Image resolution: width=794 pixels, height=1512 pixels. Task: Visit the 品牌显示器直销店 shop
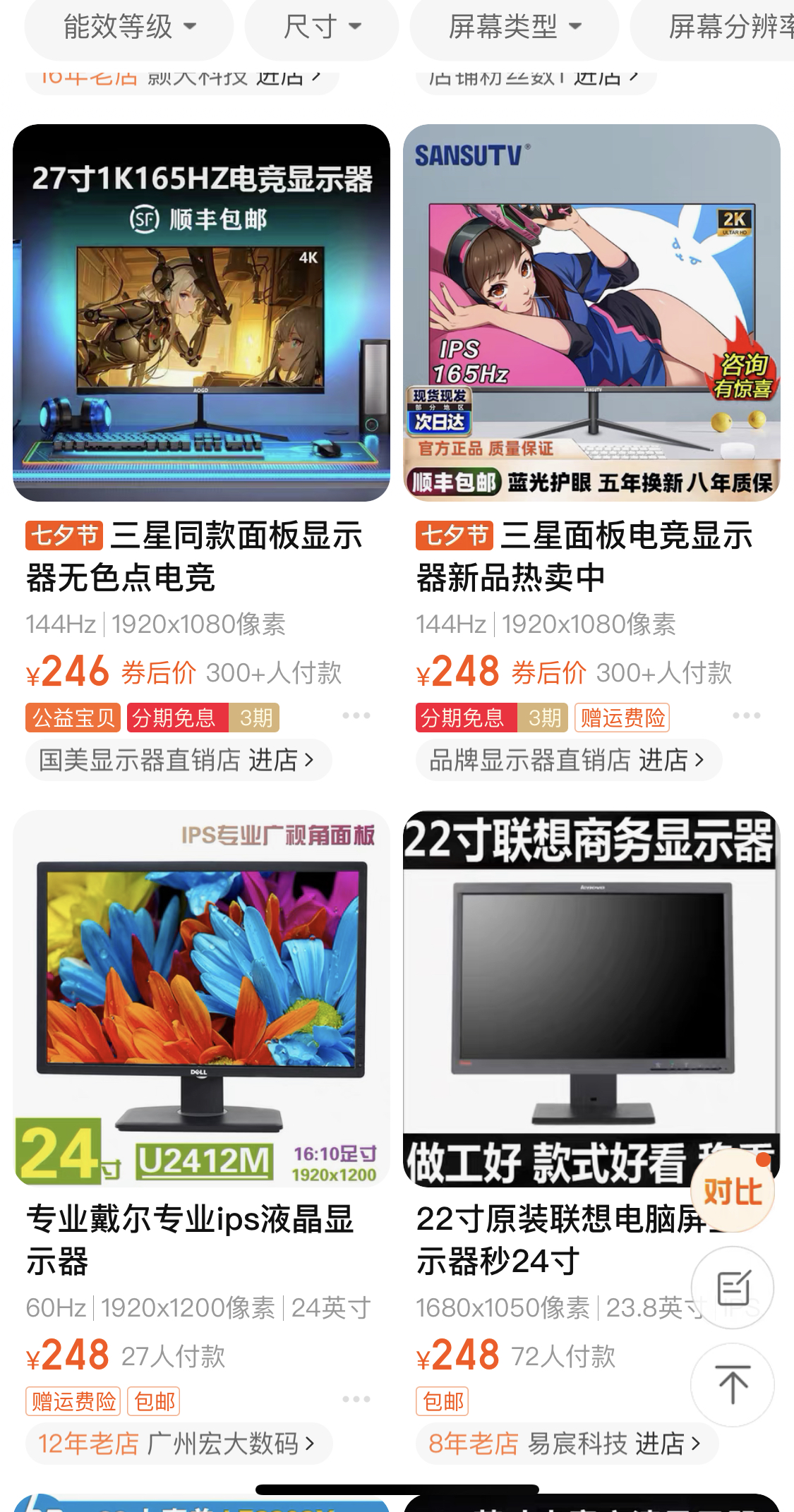coord(567,760)
